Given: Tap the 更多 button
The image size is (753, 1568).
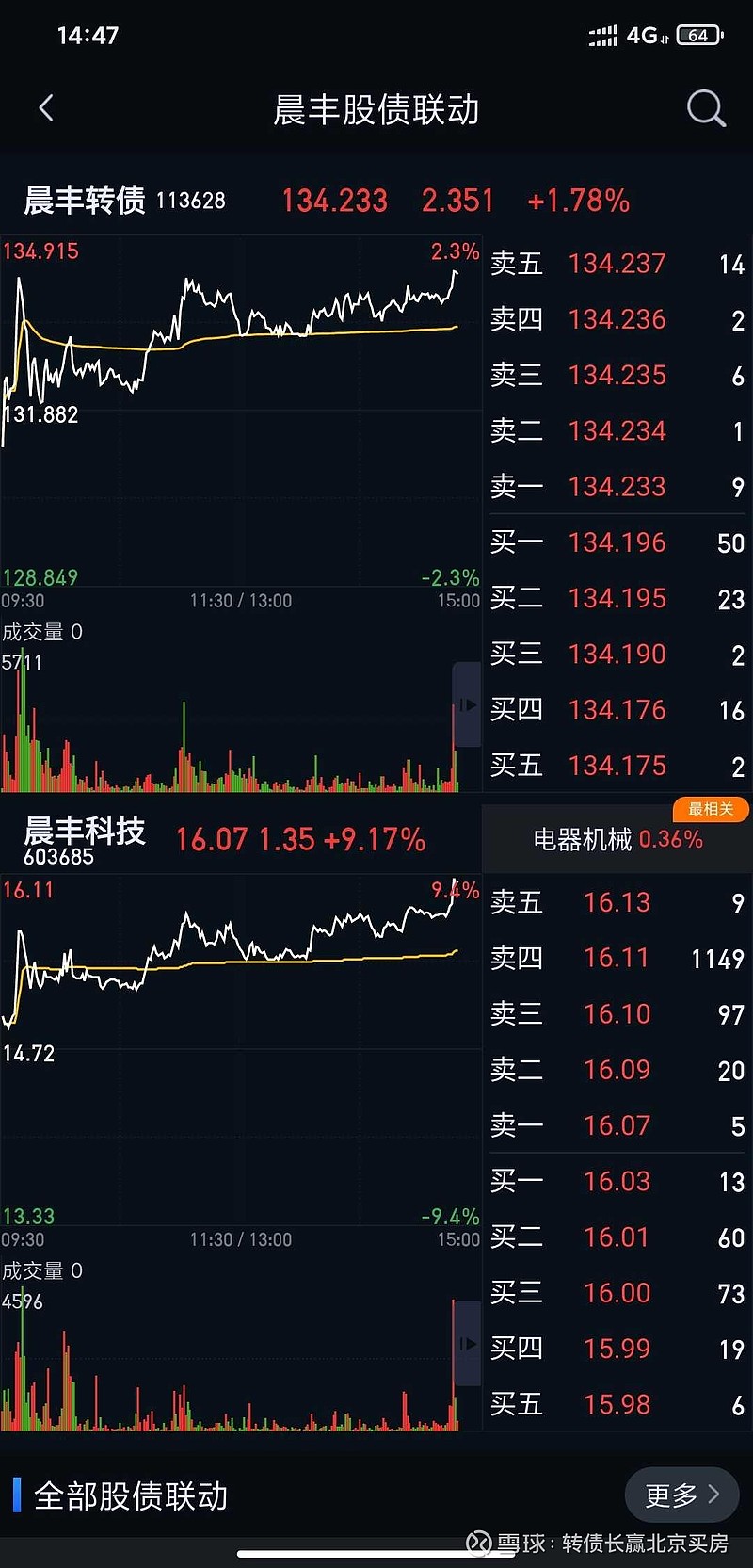Looking at the screenshot, I should [681, 1495].
